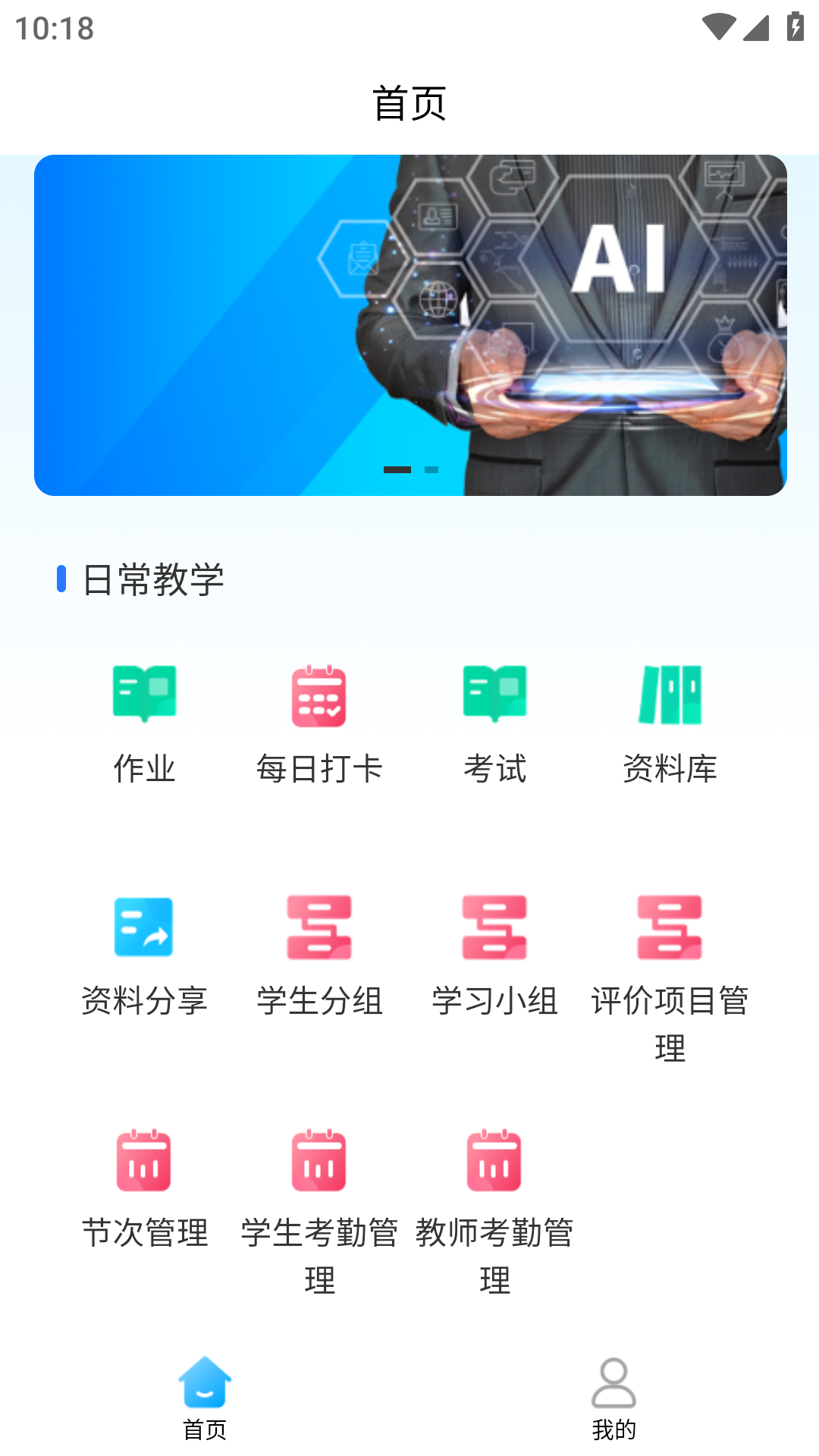Tap the 首页 page title

coord(409,104)
